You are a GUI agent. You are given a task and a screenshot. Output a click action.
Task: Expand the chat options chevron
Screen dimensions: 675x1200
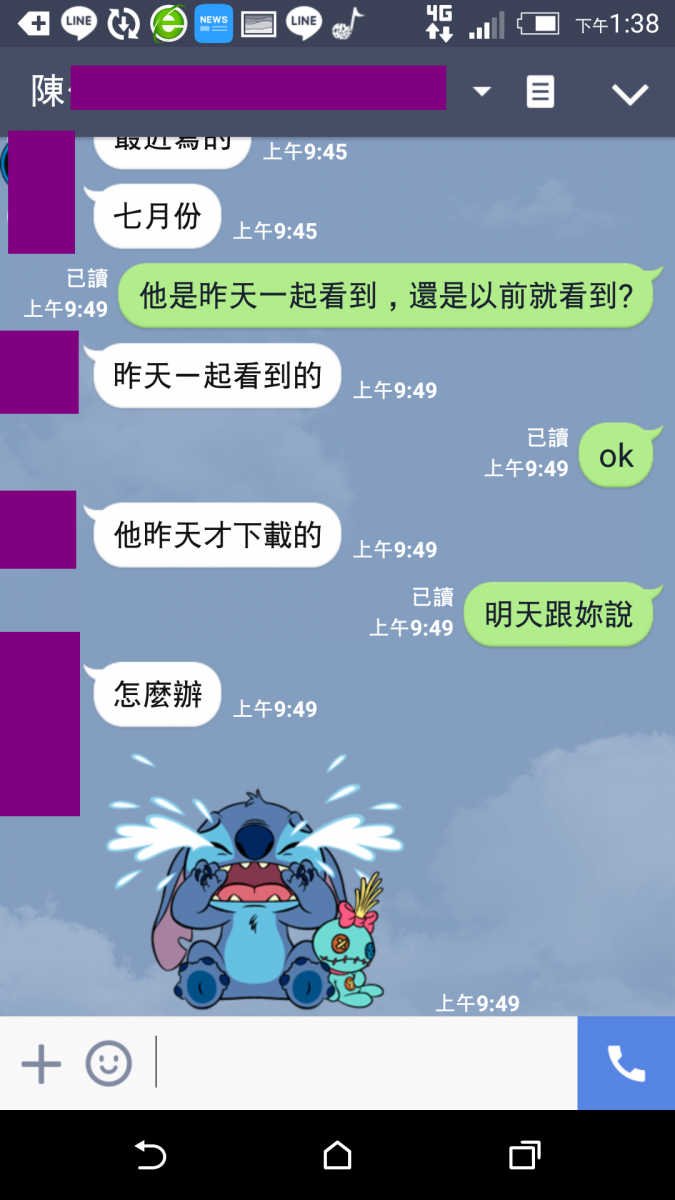coord(630,94)
